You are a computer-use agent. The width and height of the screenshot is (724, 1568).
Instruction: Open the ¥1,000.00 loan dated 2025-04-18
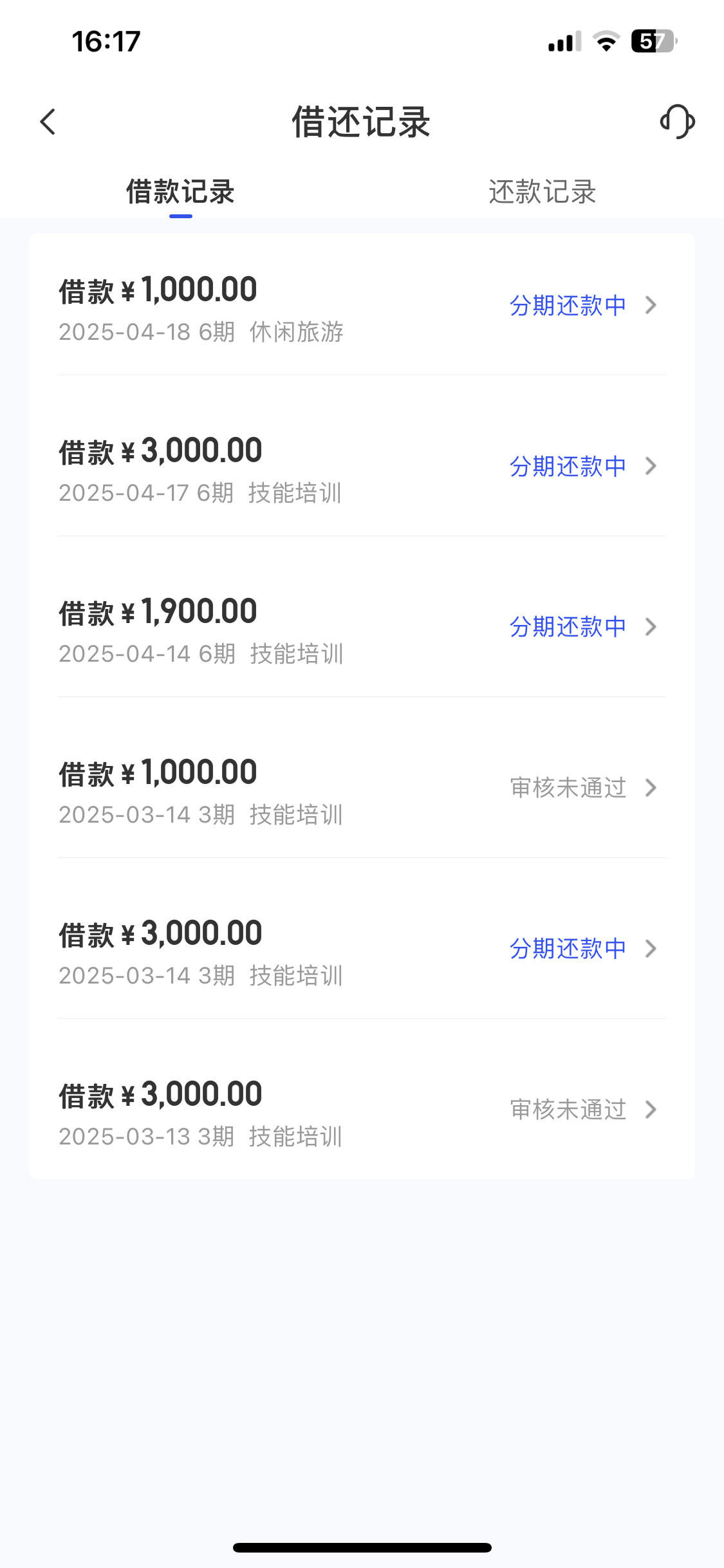[x=362, y=305]
